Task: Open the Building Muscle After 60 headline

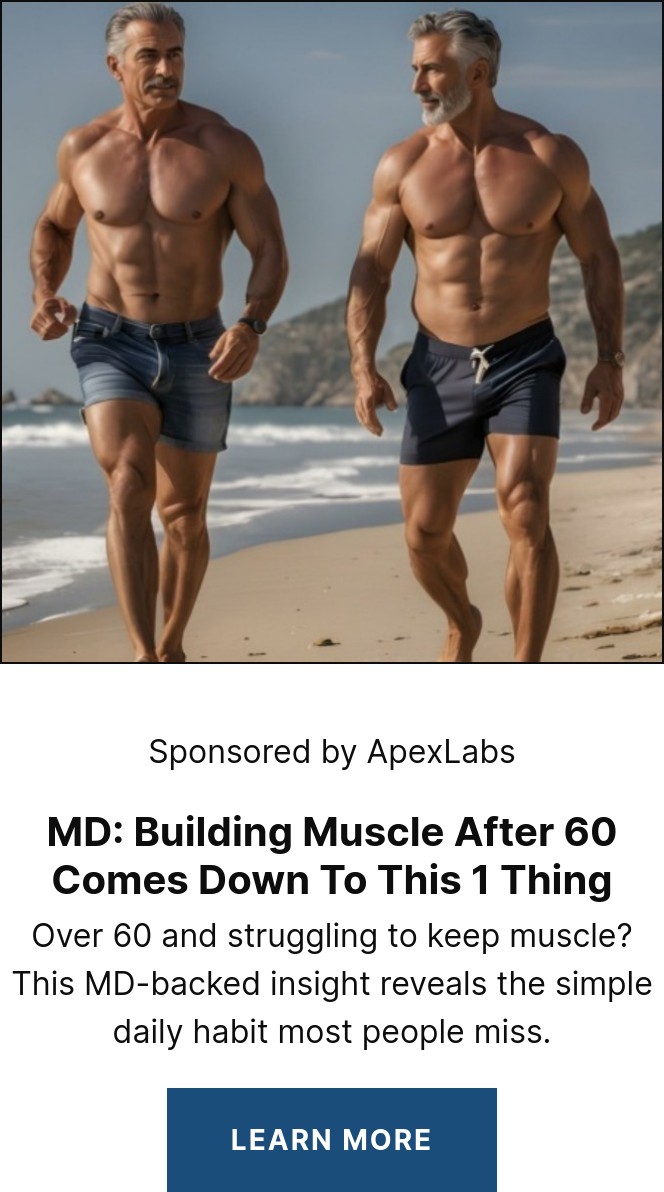Action: point(331,856)
